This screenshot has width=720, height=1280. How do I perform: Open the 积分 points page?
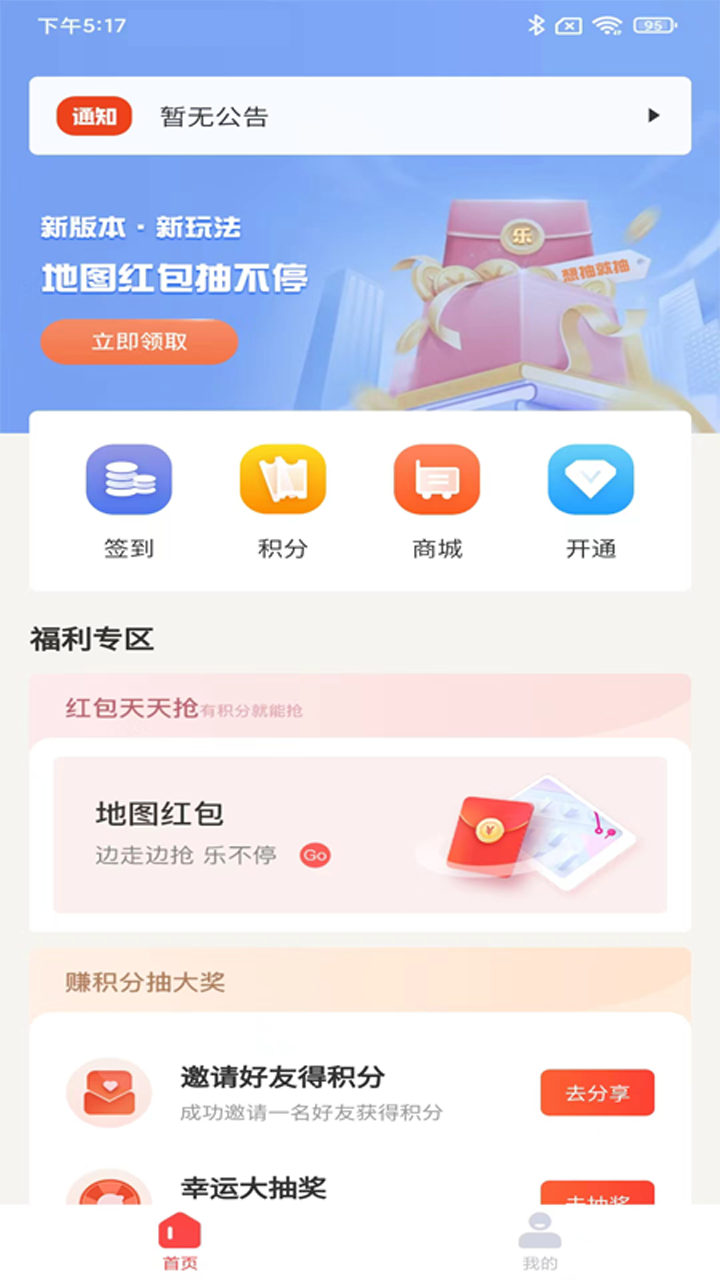(283, 501)
